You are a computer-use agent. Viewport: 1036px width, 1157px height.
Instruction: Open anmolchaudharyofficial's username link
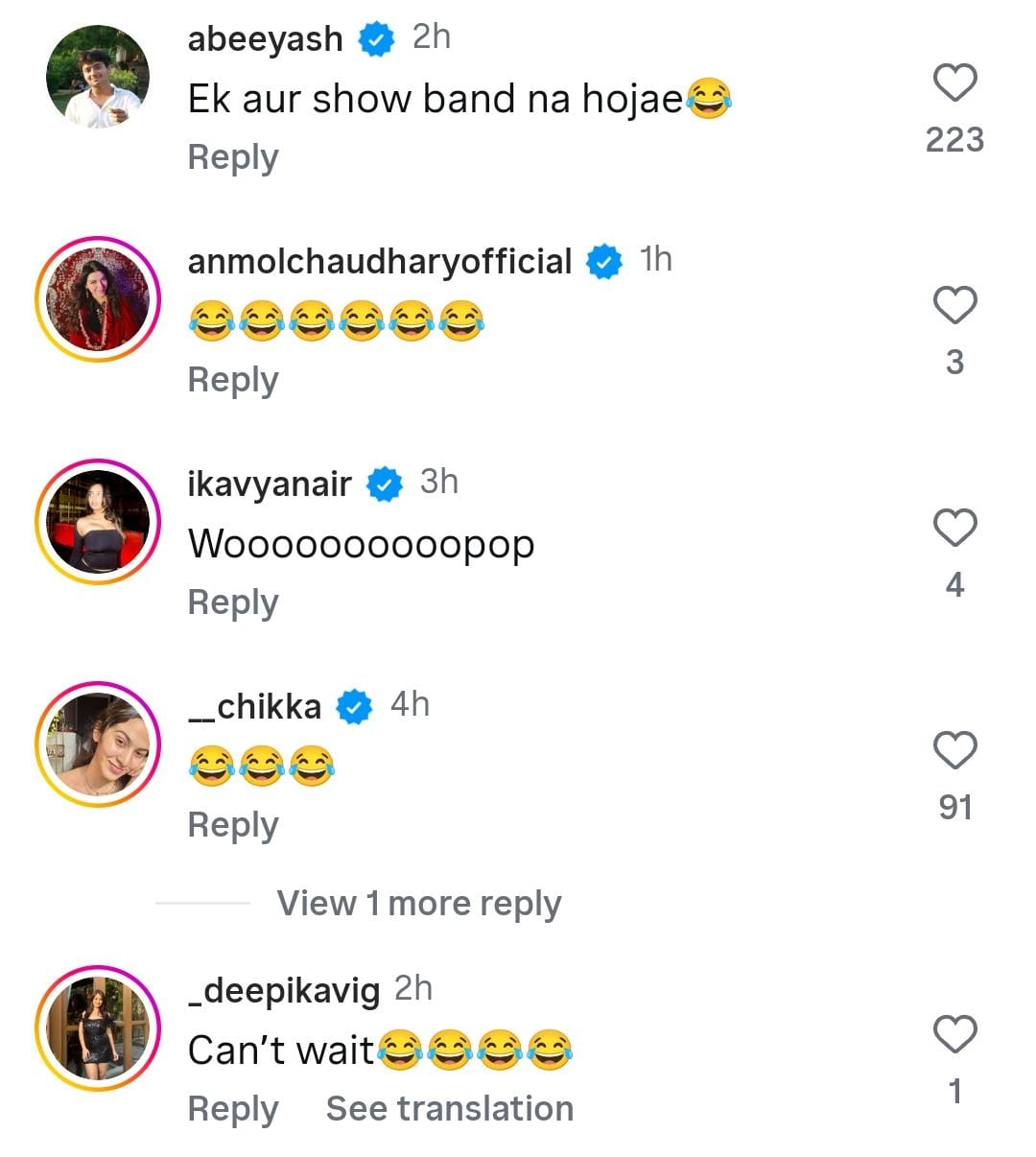pyautogui.click(x=380, y=261)
